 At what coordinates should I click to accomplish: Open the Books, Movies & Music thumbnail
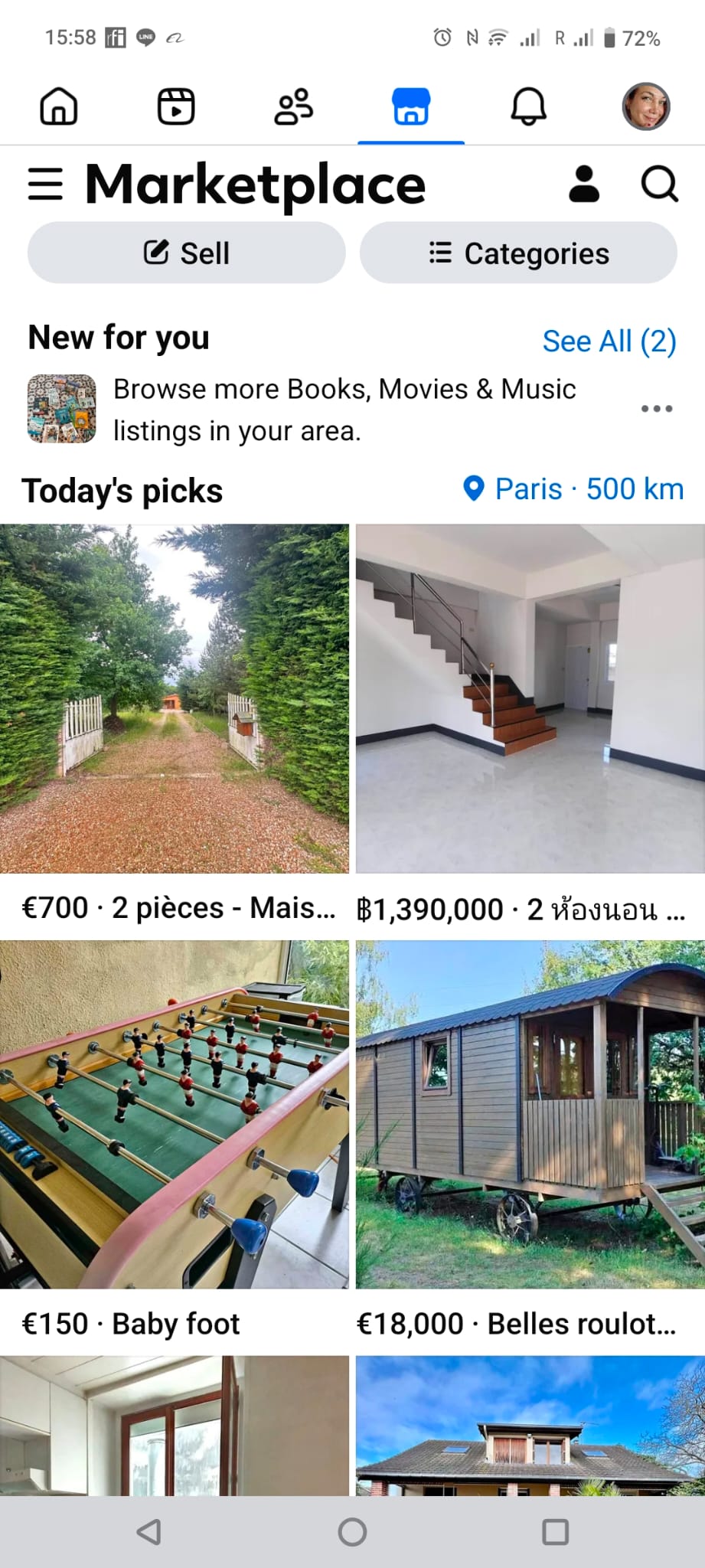tap(60, 409)
